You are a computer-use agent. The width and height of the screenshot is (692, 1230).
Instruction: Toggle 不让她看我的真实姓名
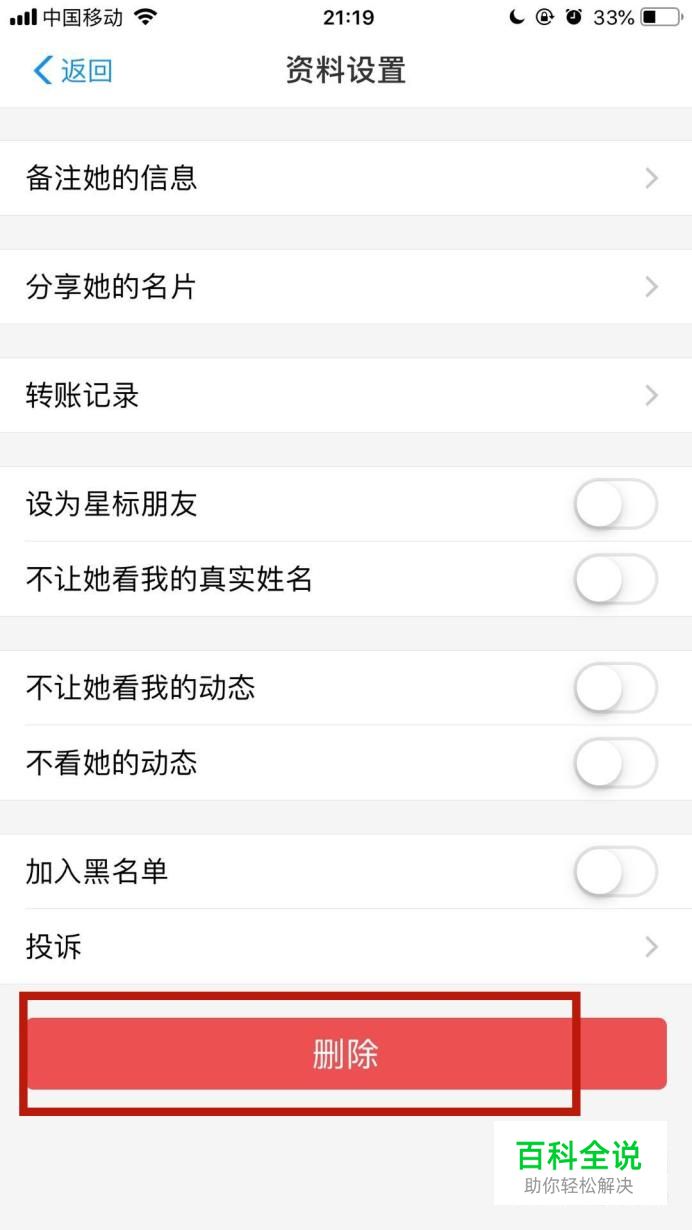coord(616,579)
